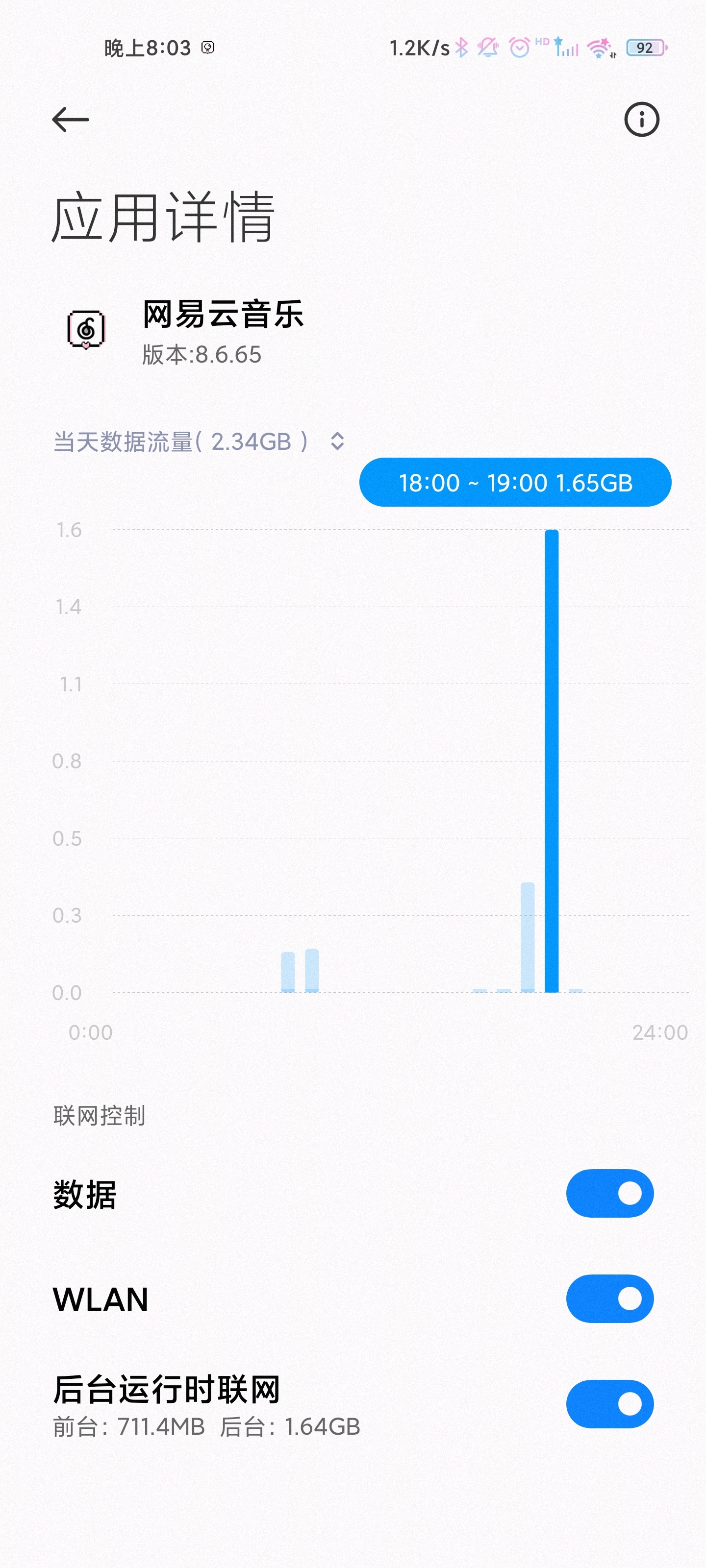Disable WLAN access for this app

coord(609,1298)
